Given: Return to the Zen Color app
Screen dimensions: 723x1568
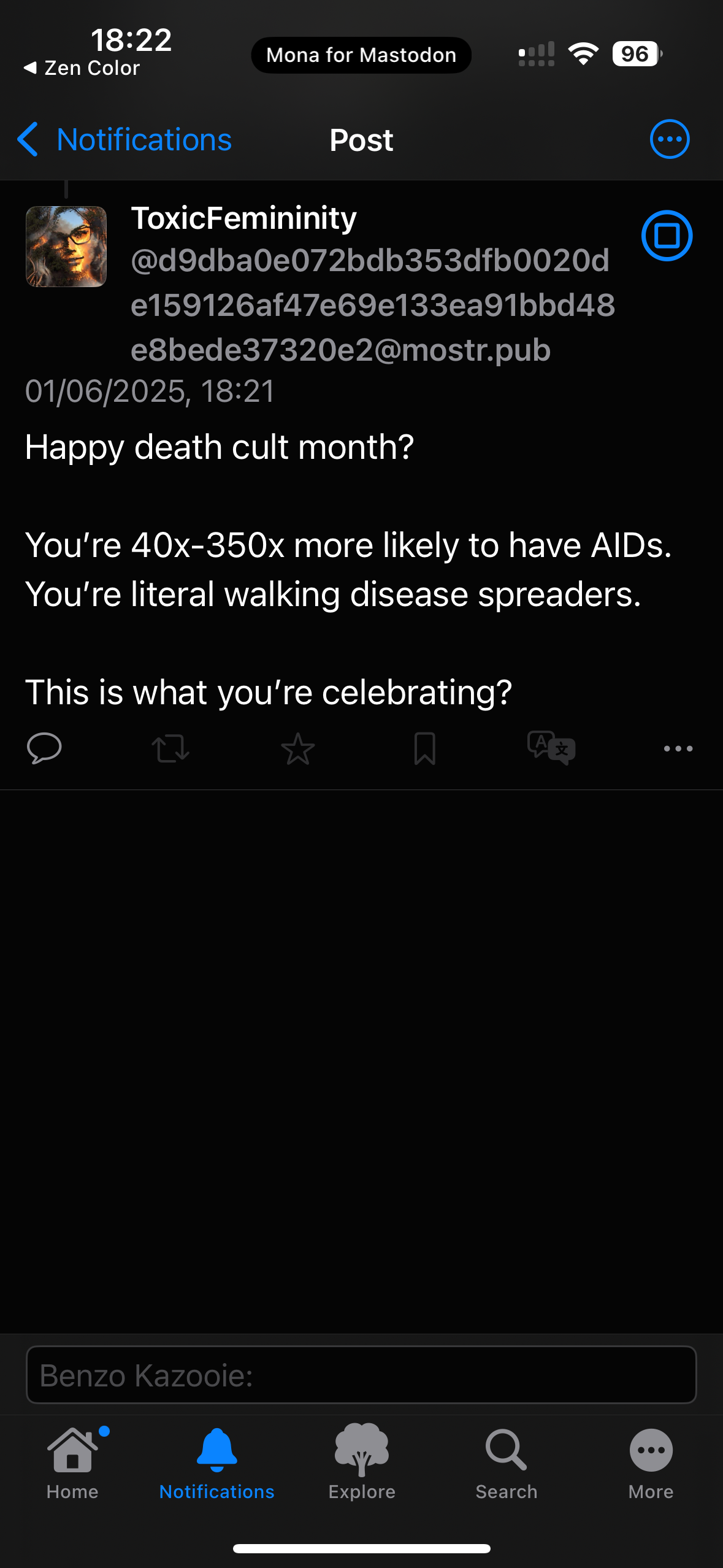Looking at the screenshot, I should point(82,67).
